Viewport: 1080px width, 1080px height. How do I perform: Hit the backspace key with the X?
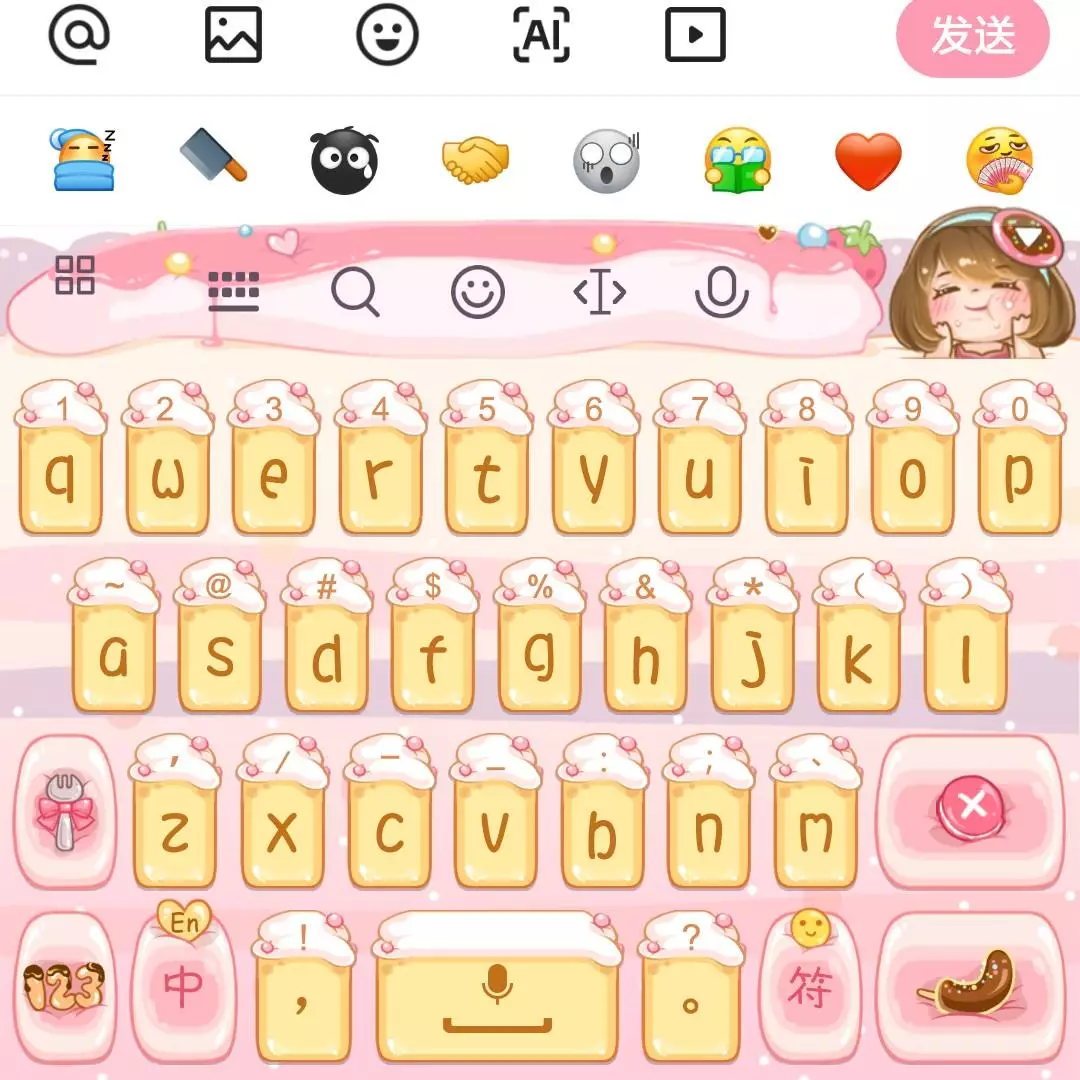(971, 806)
